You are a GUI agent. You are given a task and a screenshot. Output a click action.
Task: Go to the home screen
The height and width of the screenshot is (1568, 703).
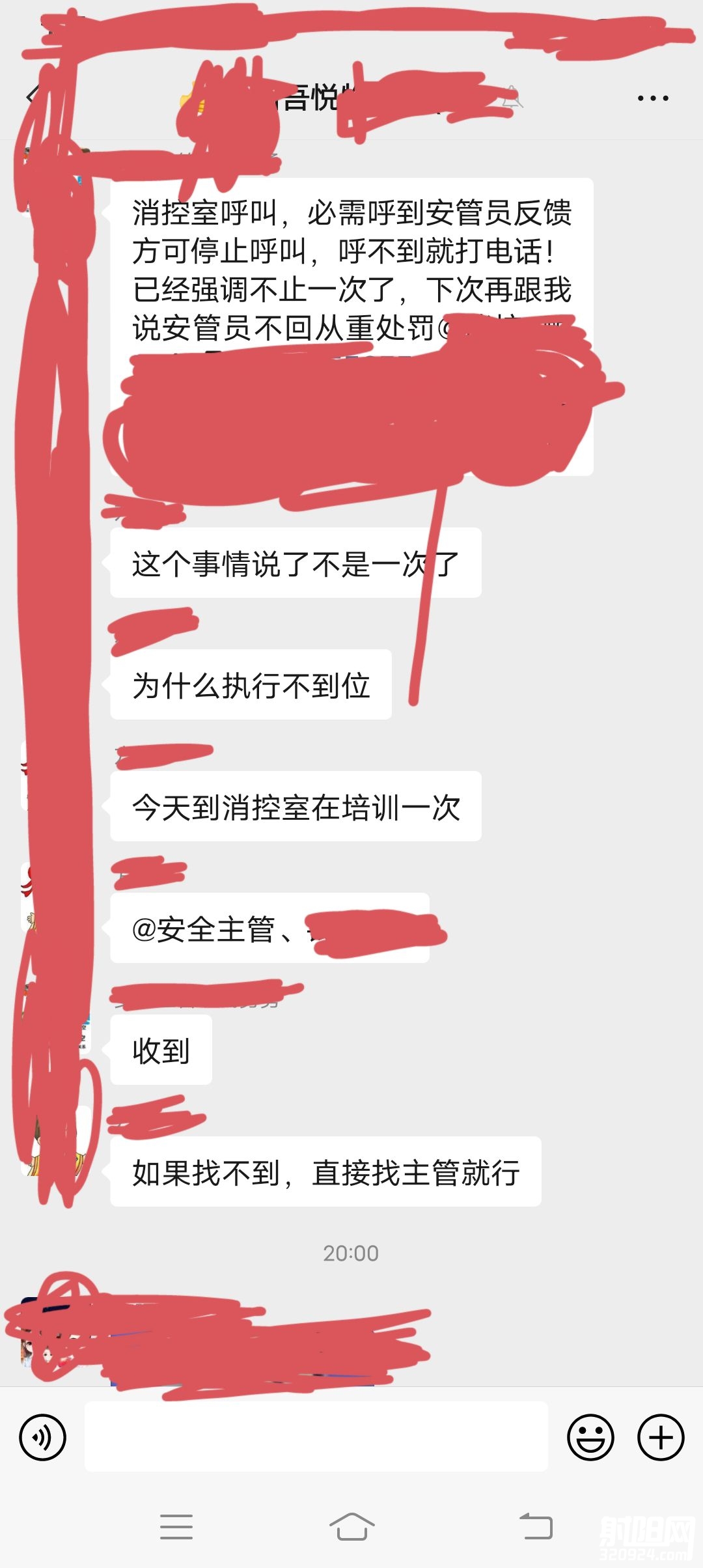[x=351, y=1527]
